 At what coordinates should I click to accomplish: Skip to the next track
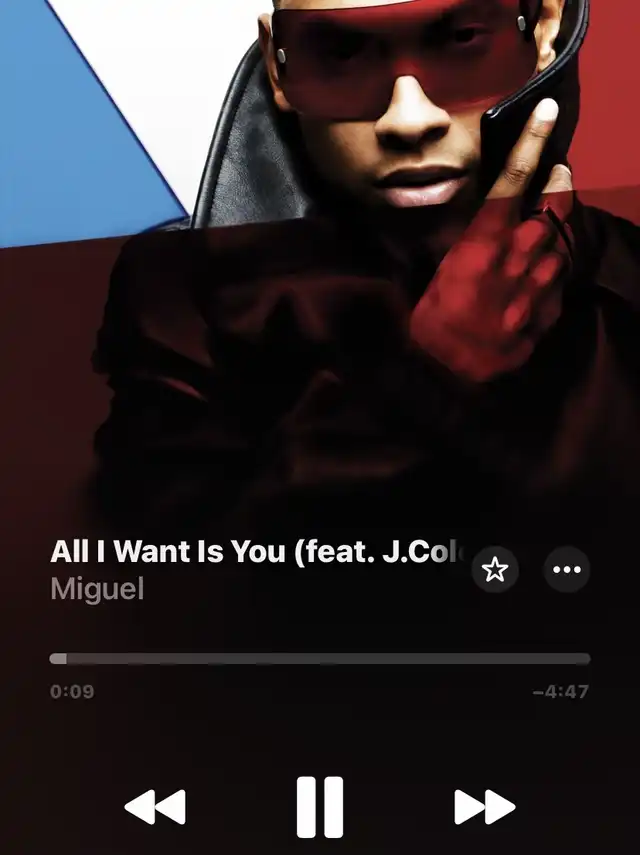tap(485, 807)
